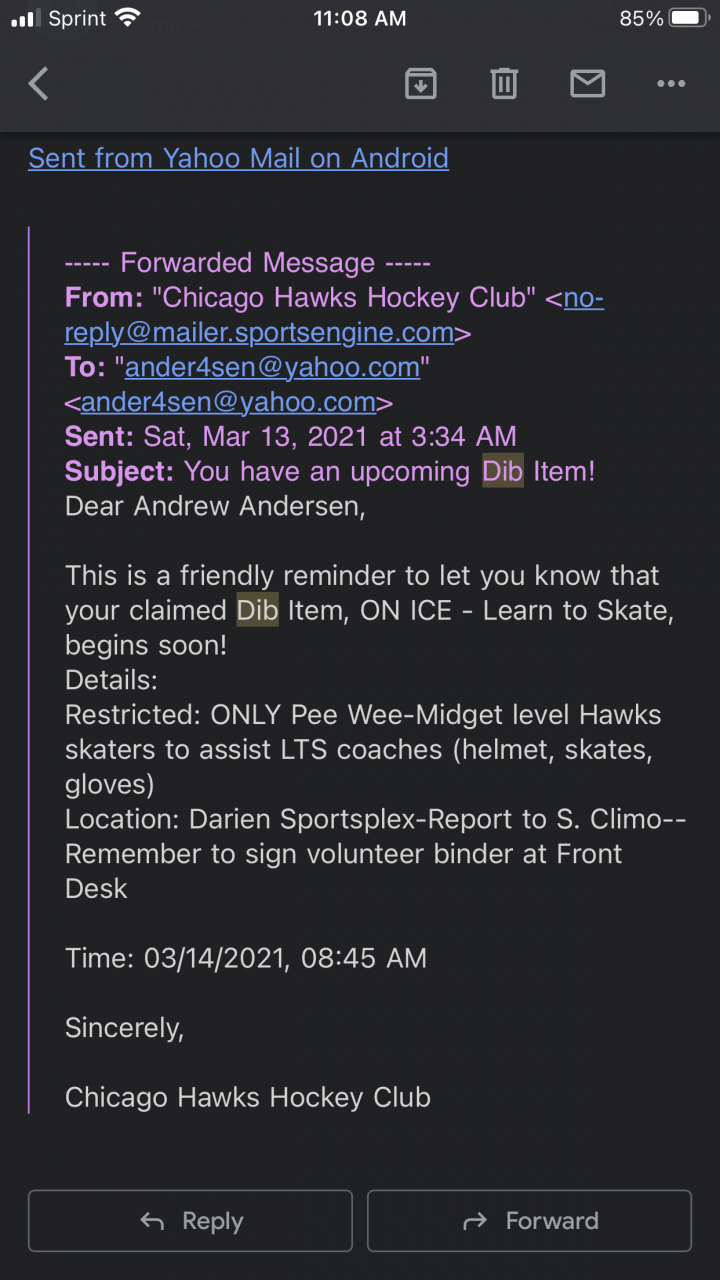The height and width of the screenshot is (1280, 720).
Task: Go back to the inbox
Action: [x=38, y=84]
